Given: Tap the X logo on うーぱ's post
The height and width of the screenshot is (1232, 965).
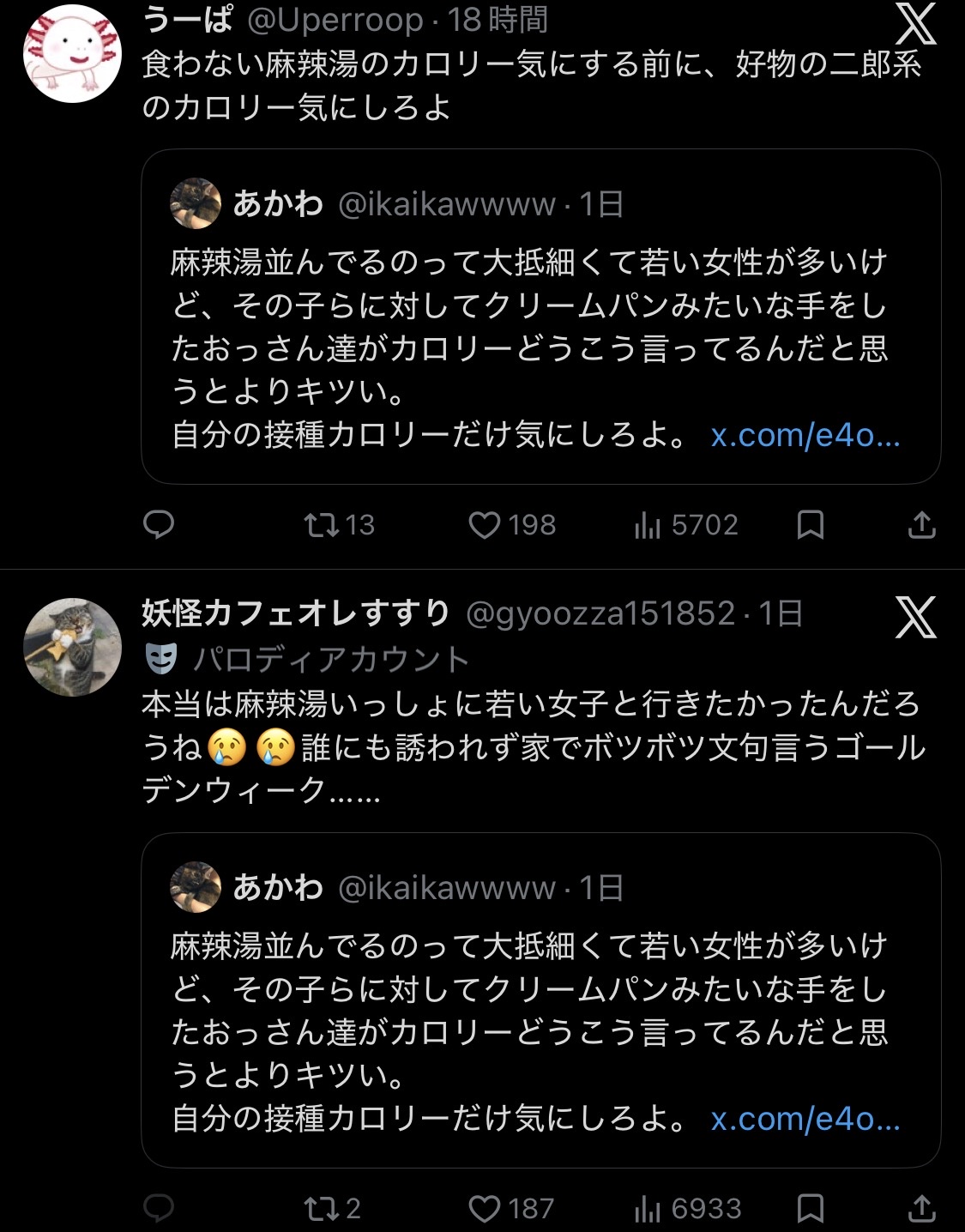Looking at the screenshot, I should coord(915,22).
